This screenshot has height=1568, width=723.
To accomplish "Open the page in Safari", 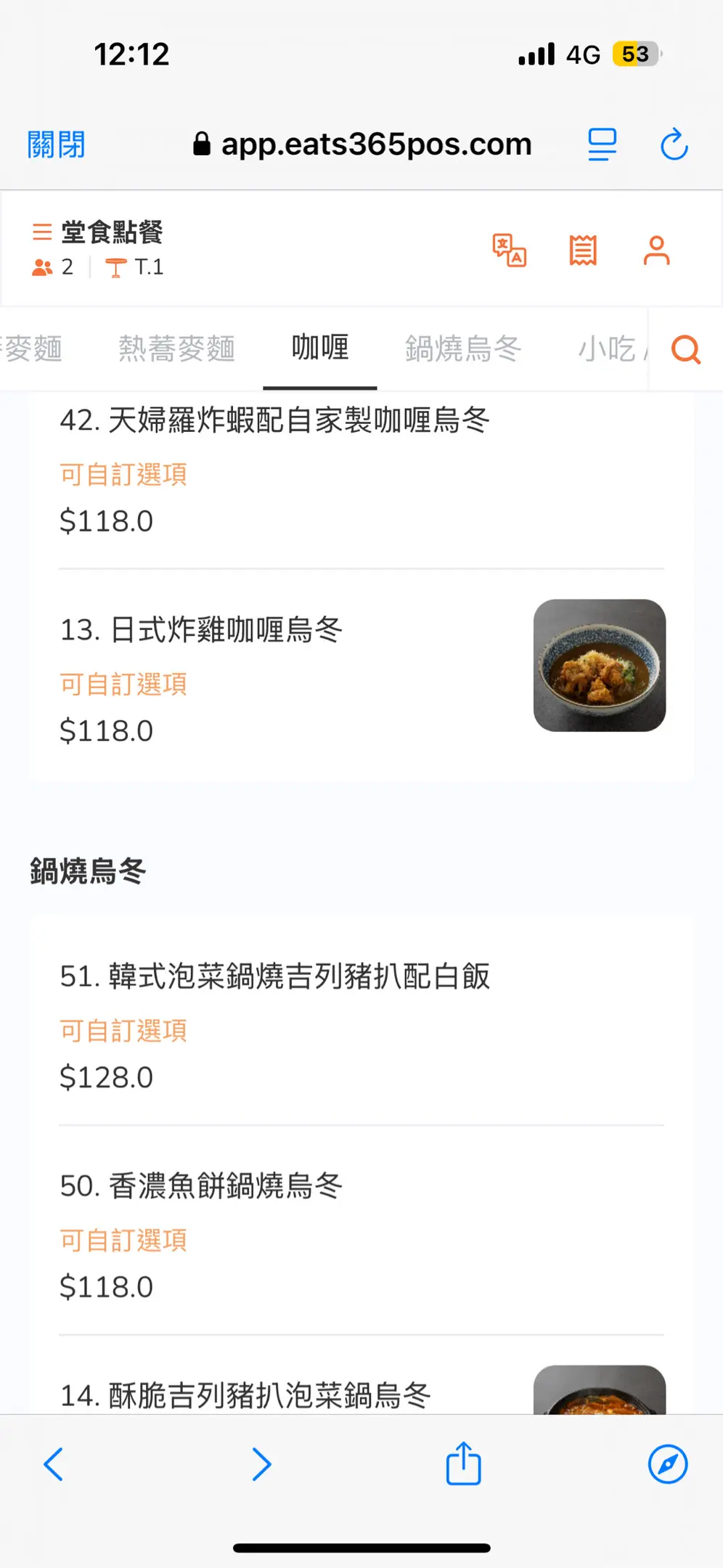I will 668,1464.
